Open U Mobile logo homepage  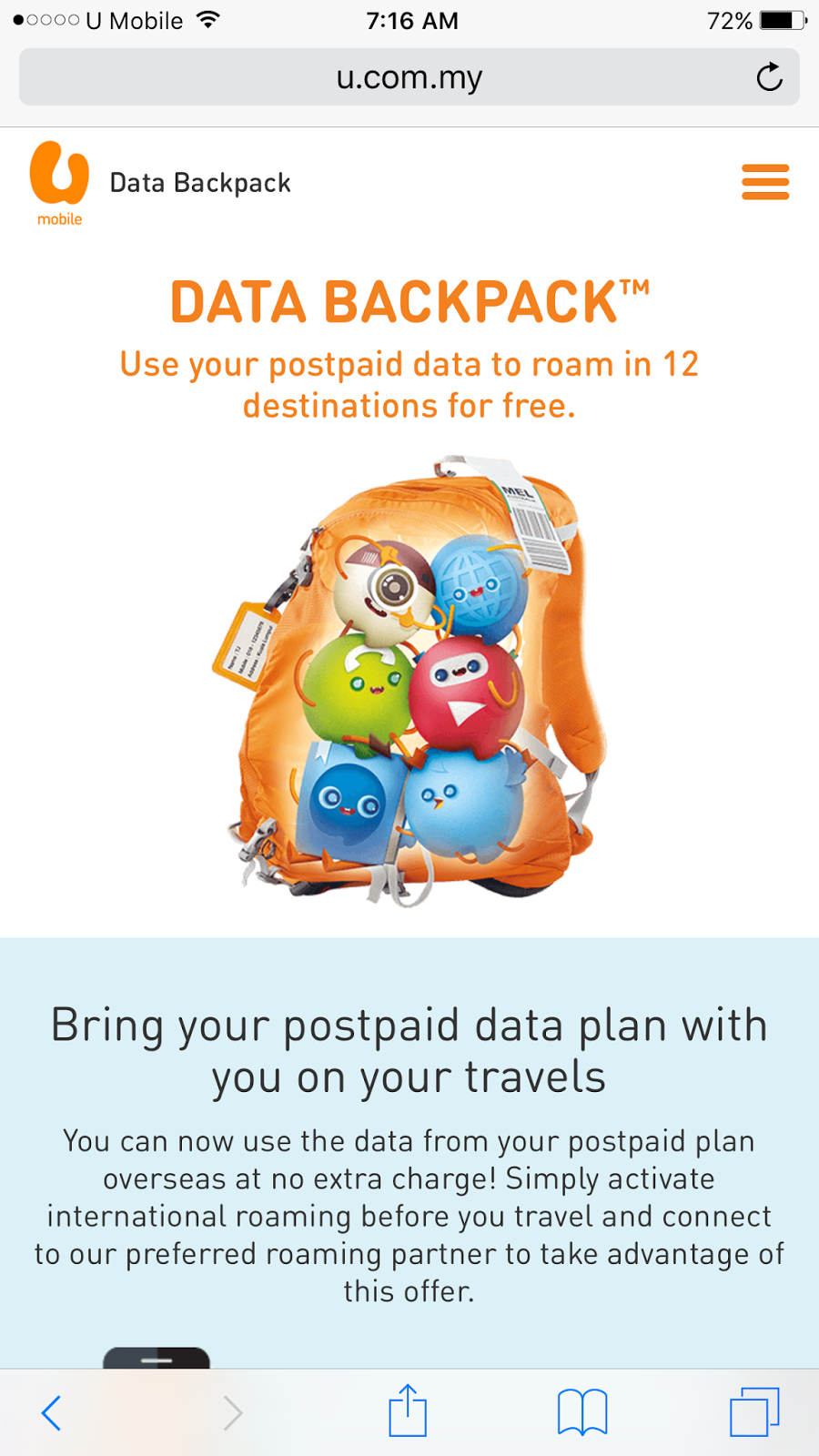[60, 182]
